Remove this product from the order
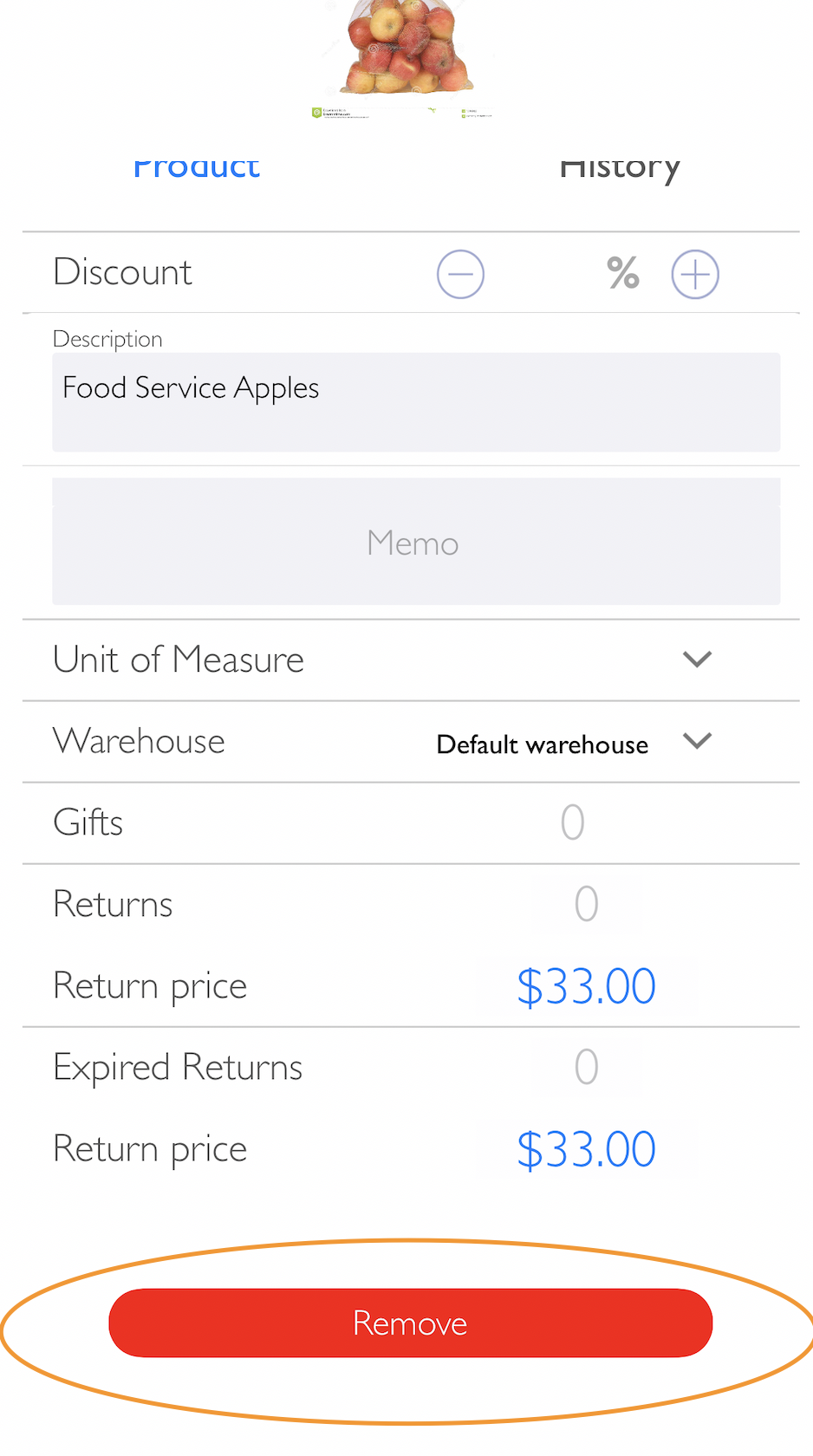This screenshot has height=1456, width=813. coord(410,1323)
